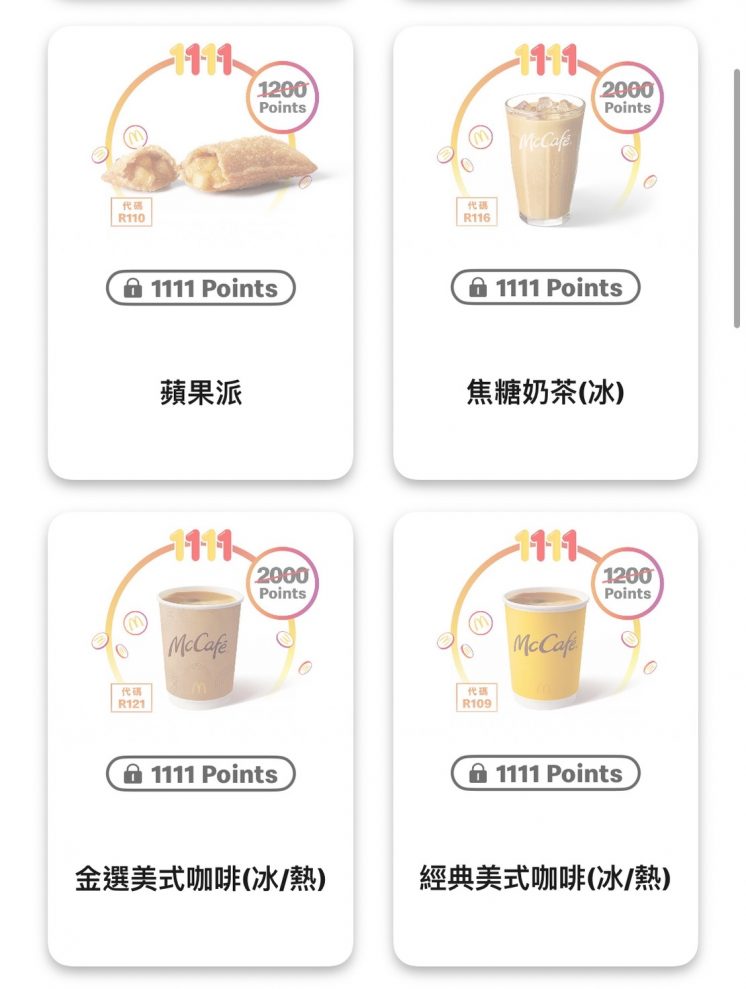Open the 1111 Points button under 蘋果派
Image resolution: width=746 pixels, height=989 pixels.
tap(200, 289)
